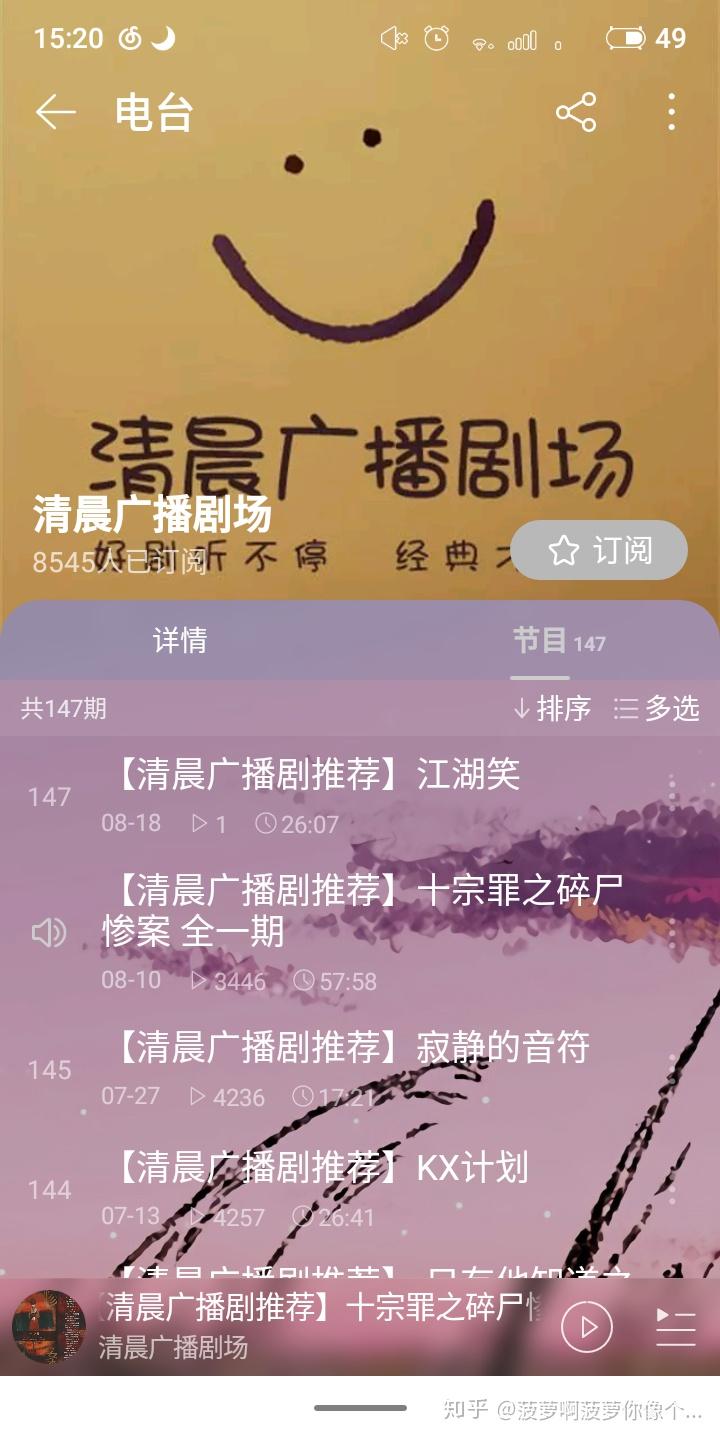Viewport: 720px width, 1440px height.
Task: Open the top-right overflow menu
Action: [x=671, y=112]
